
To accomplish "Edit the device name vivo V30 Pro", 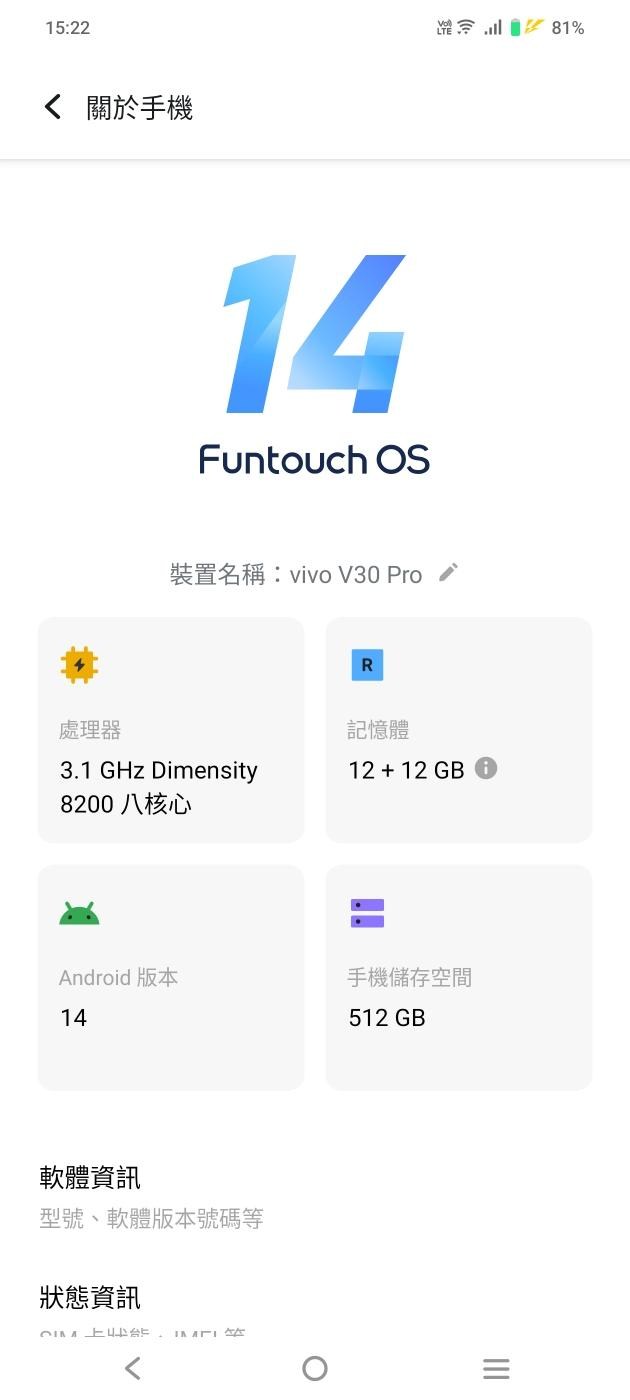I will click(449, 573).
